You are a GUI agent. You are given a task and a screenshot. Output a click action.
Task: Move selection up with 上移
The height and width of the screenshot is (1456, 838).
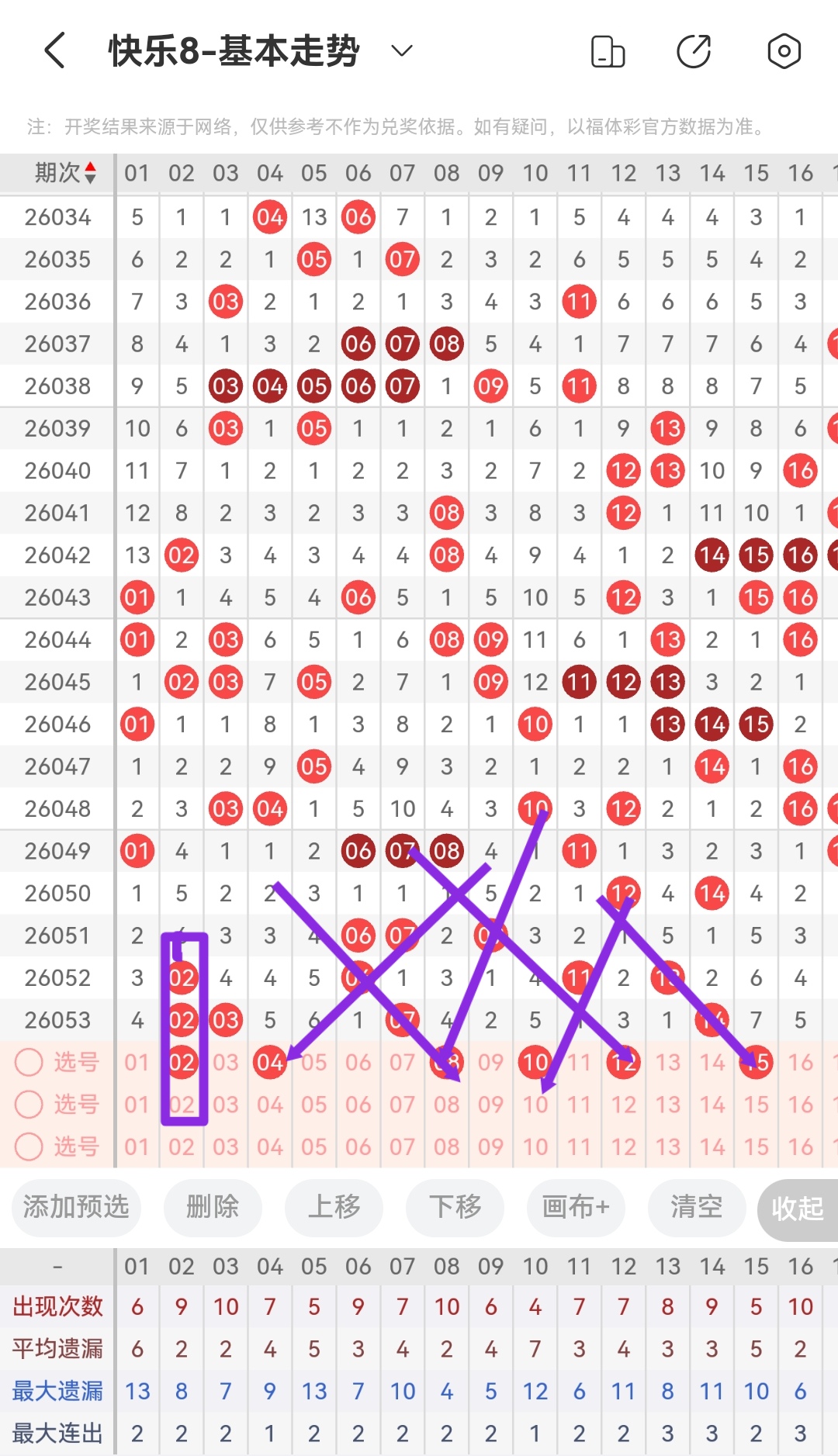click(x=334, y=1207)
